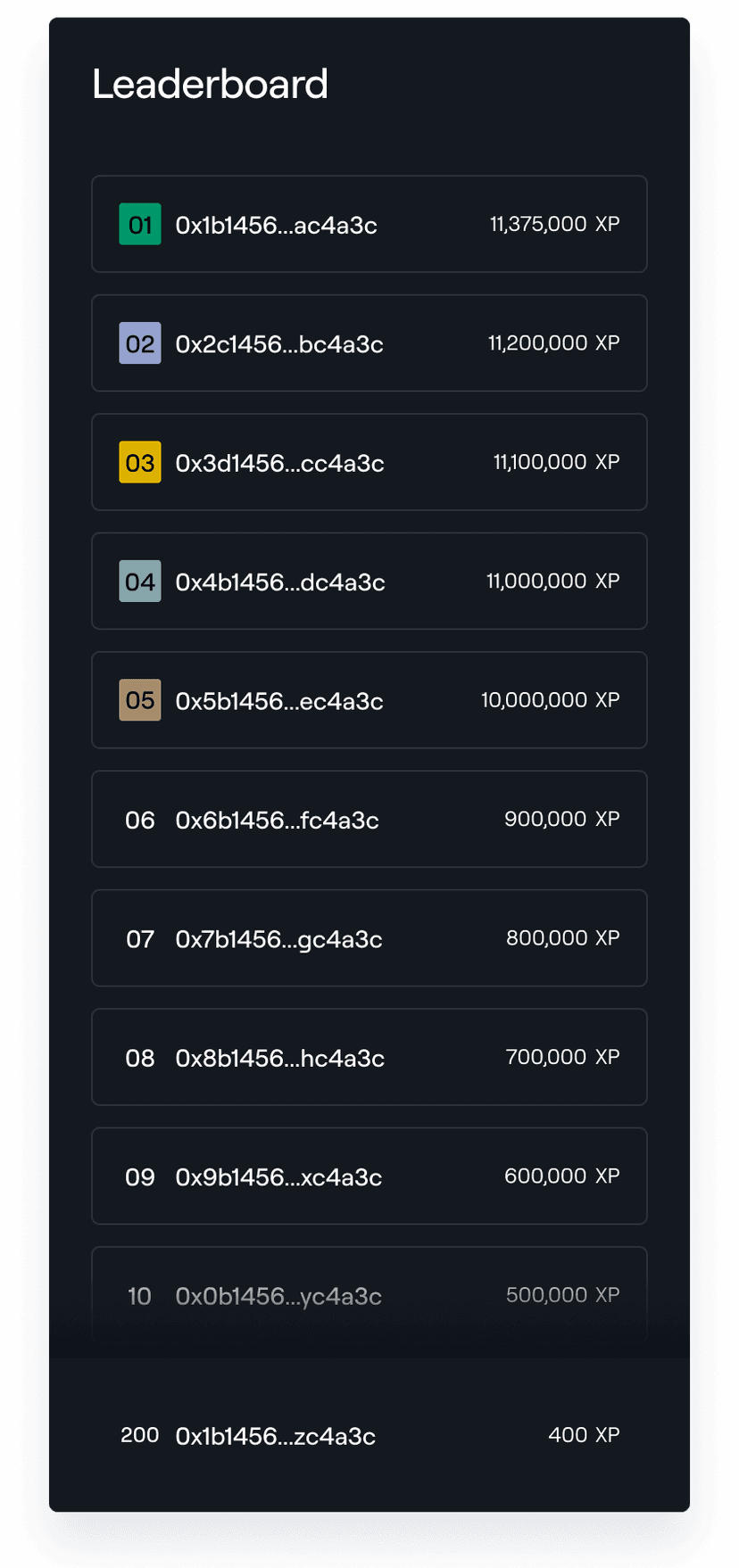
Task: Open the rank 03 row with 11,100,000 XP
Action: (x=369, y=462)
